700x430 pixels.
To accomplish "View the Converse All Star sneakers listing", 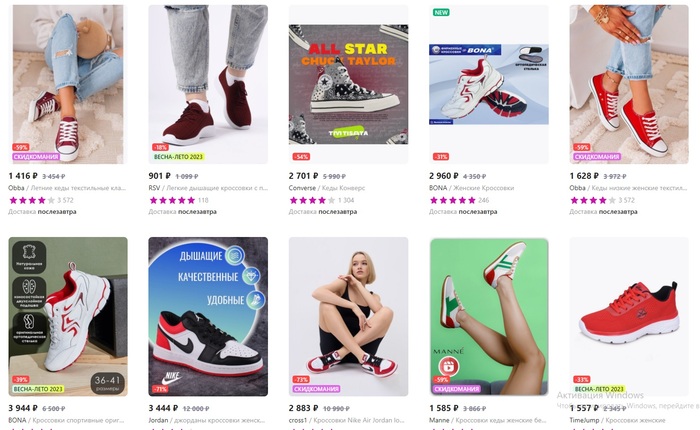I will coord(348,85).
